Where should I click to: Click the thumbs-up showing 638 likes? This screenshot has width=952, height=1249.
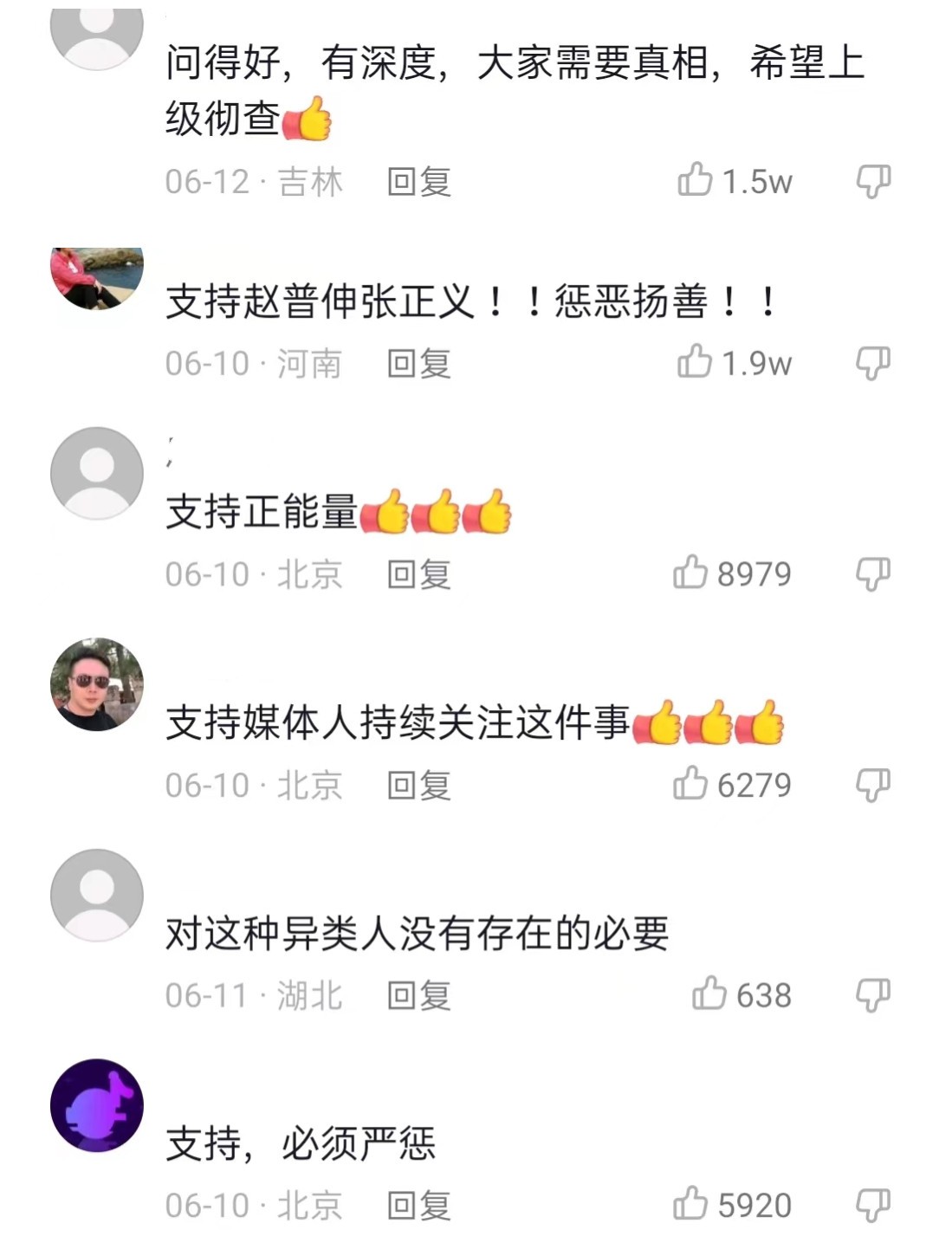tap(709, 994)
